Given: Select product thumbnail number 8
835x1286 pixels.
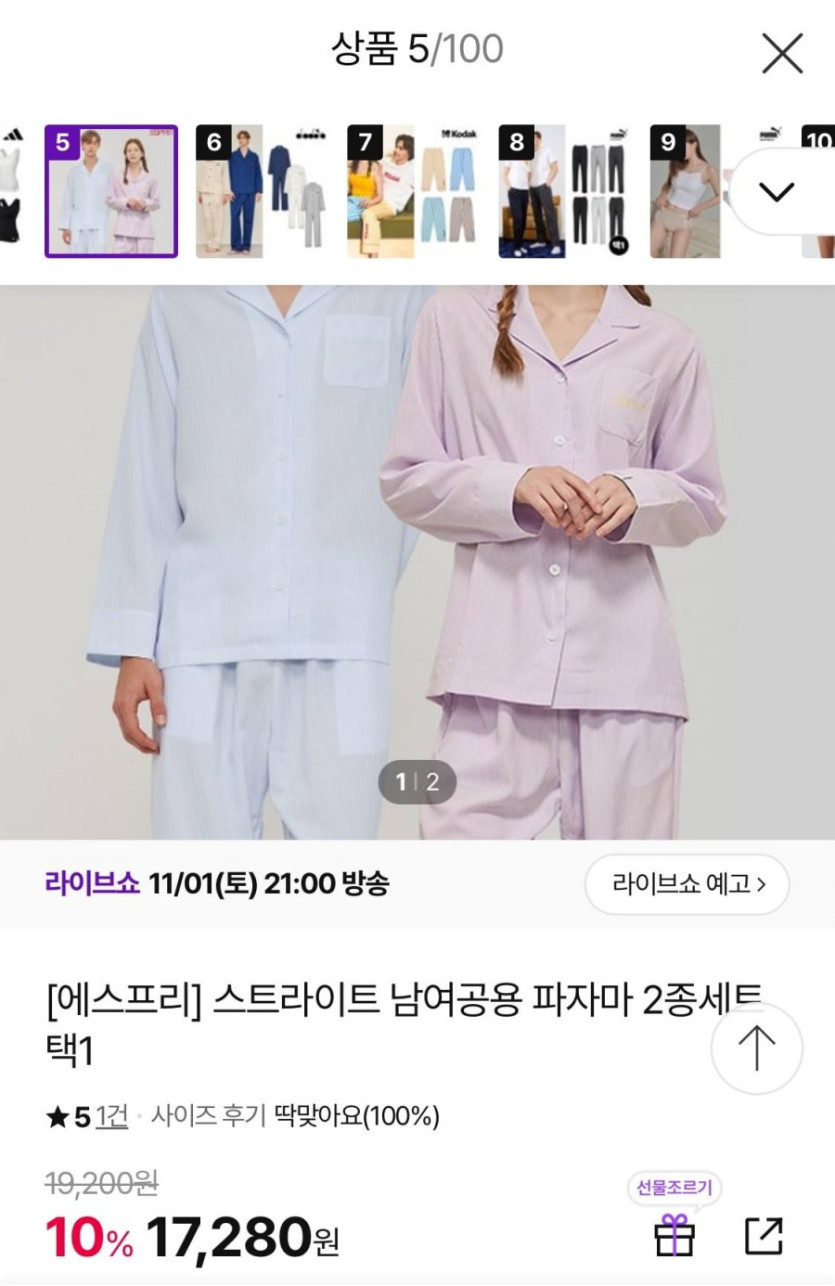Looking at the screenshot, I should click(x=563, y=191).
